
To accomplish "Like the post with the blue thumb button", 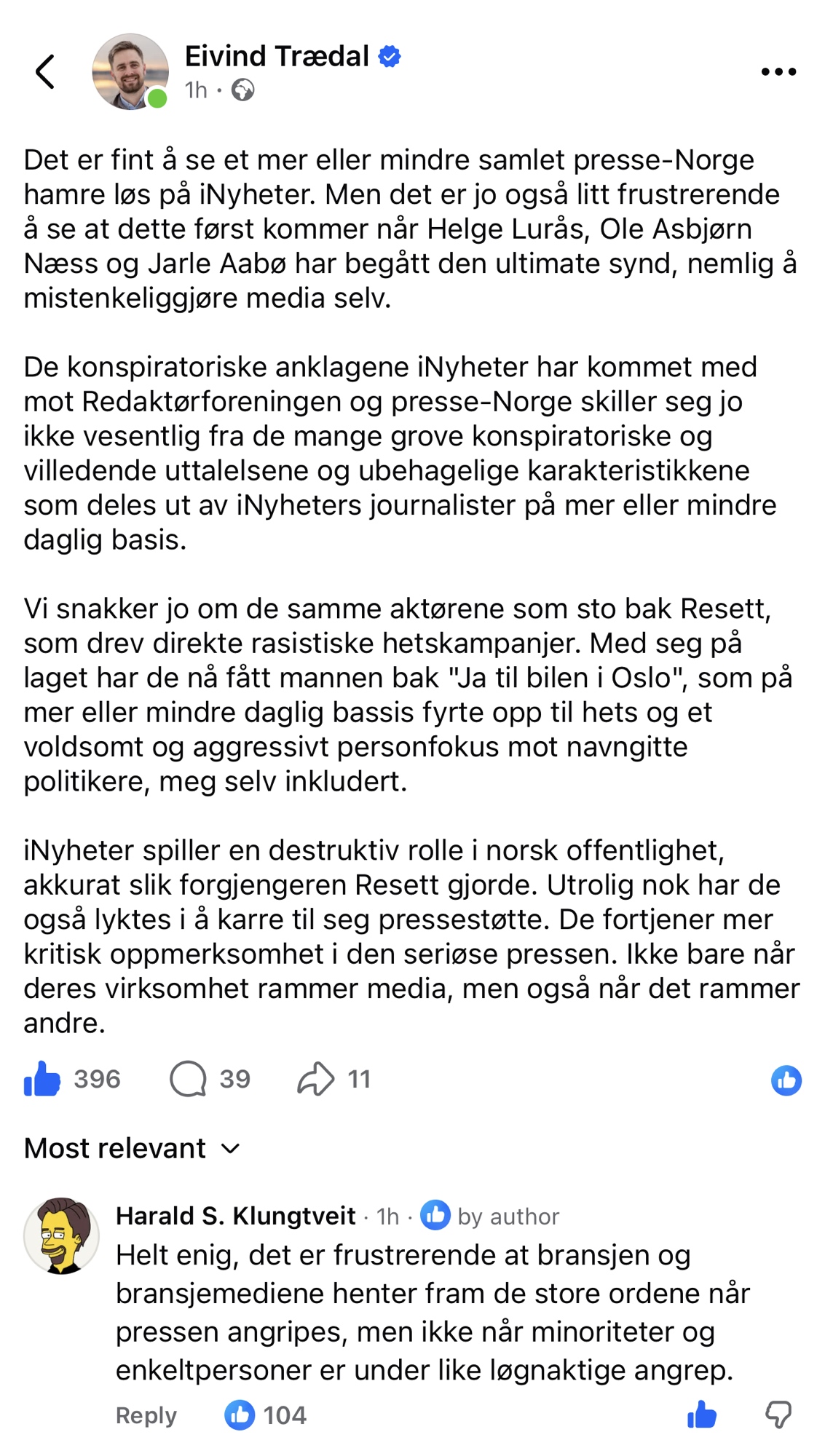I will coord(786,1080).
